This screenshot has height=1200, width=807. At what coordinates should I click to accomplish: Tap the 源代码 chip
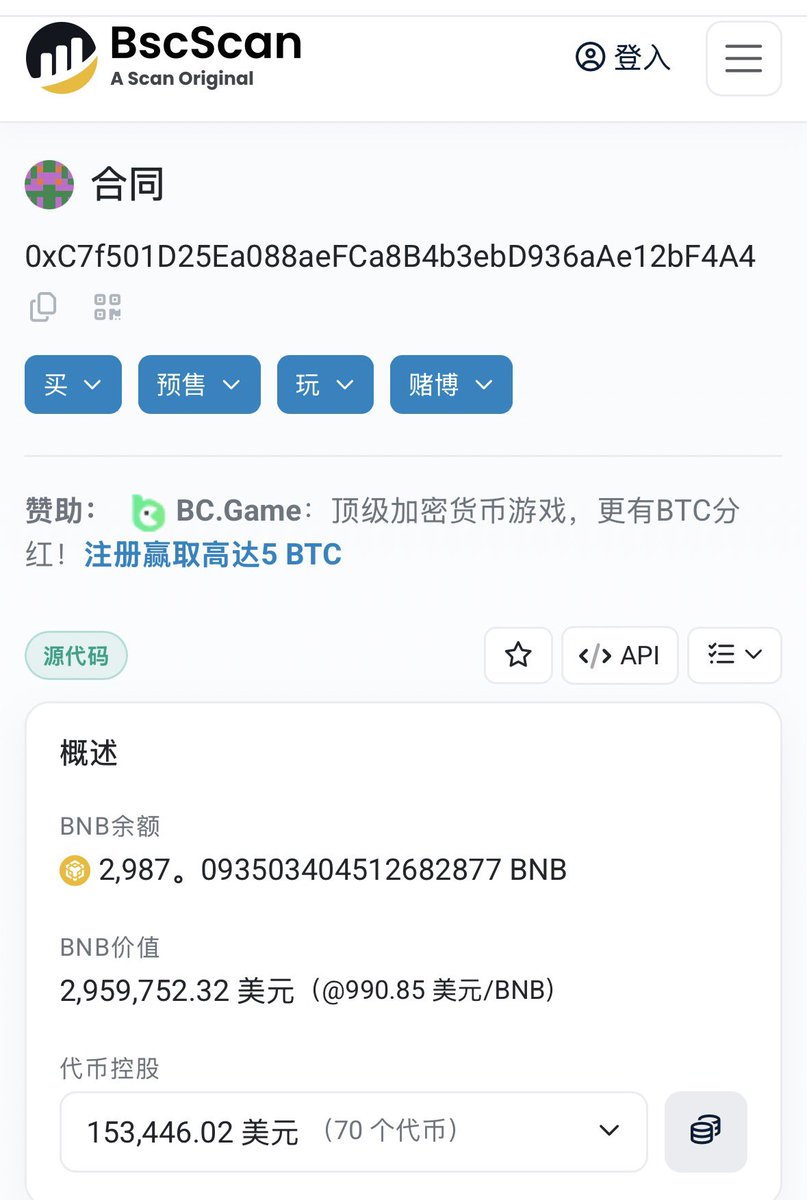click(x=76, y=656)
